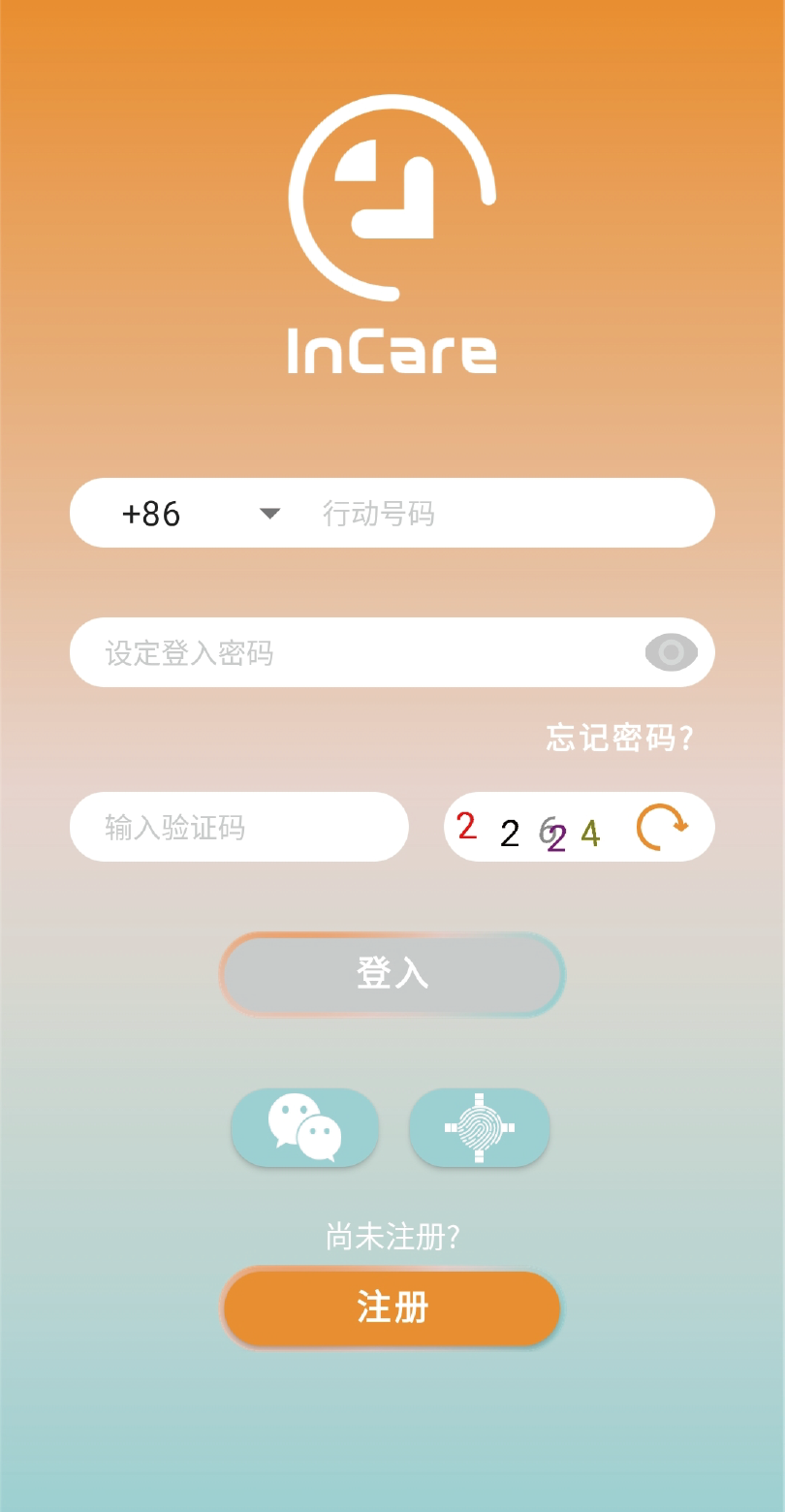Viewport: 785px width, 1512px height.
Task: Tap the 输入验证码 verification code field
Action: pyautogui.click(x=238, y=827)
